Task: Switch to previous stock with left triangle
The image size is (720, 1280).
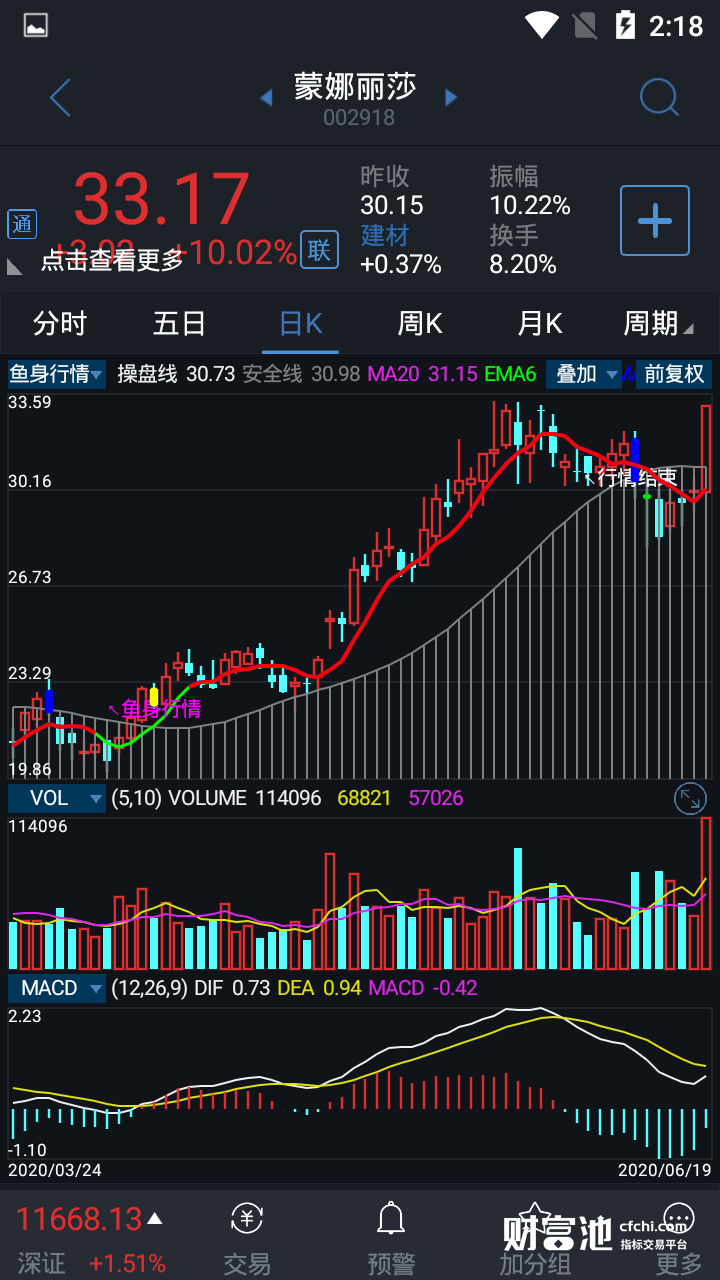Action: [266, 98]
